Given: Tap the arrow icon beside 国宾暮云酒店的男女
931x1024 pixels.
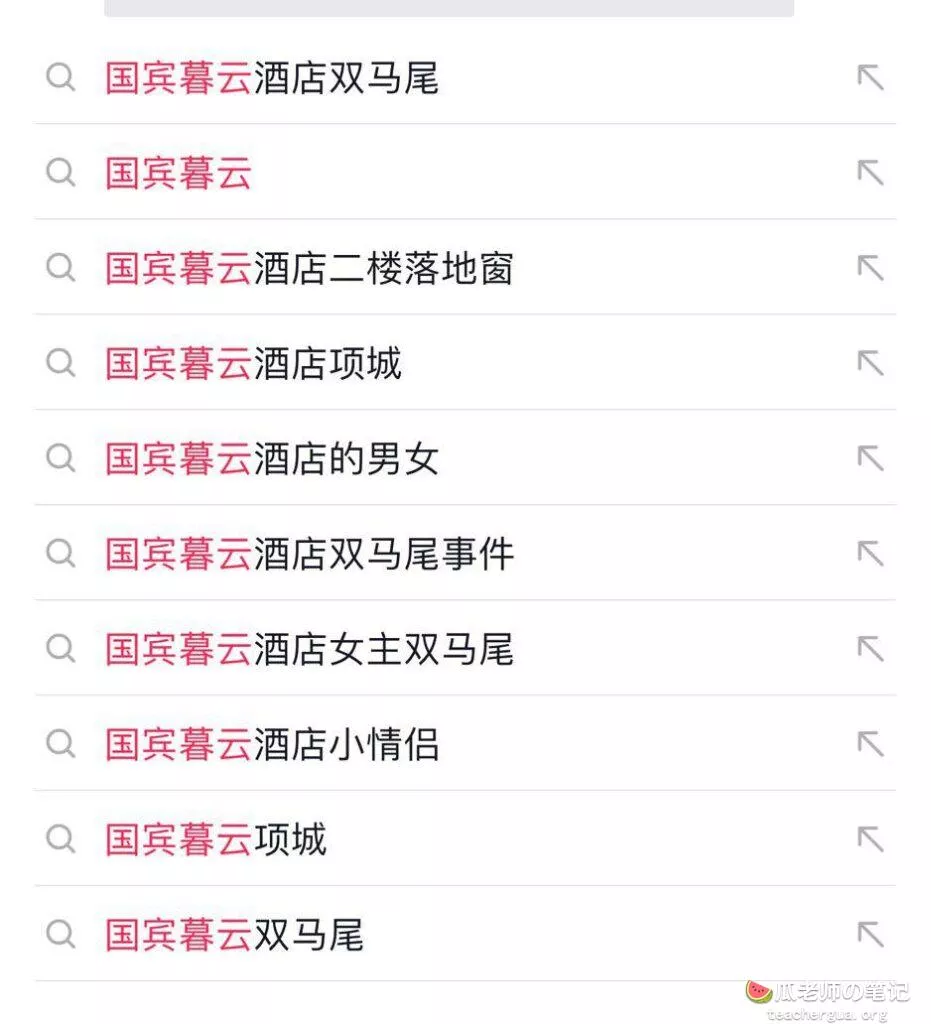Looking at the screenshot, I should click(870, 459).
